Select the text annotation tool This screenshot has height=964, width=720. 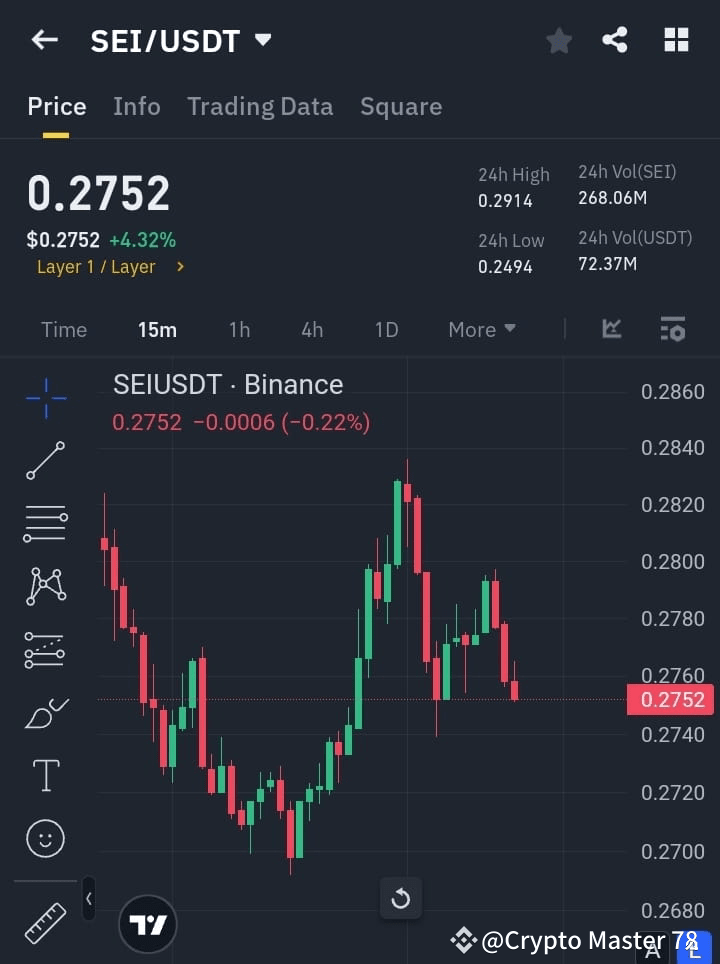44,775
